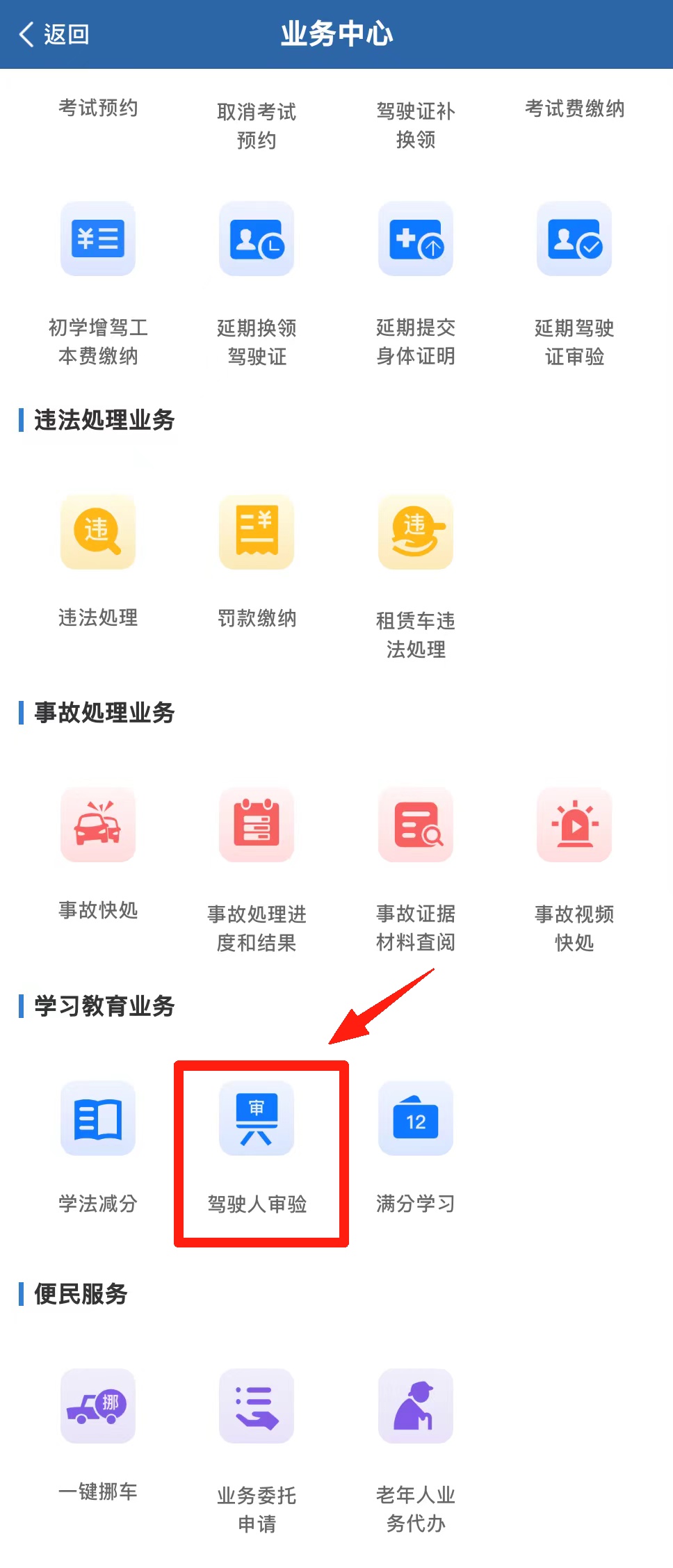Viewport: 673px width, 1568px height.
Task: Open the 驾驶人审验 icon highlighted in red
Action: coord(257,1118)
